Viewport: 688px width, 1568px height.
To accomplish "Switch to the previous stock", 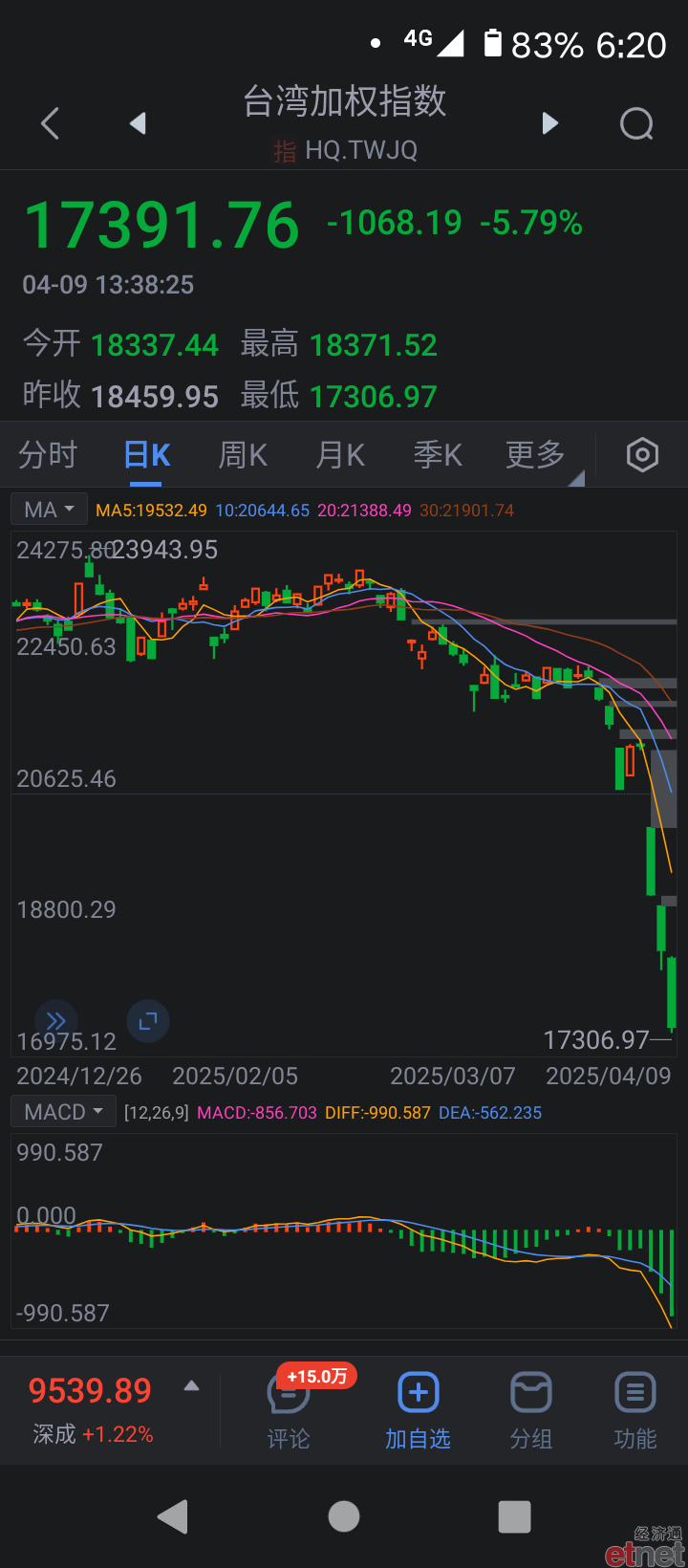I will [139, 123].
